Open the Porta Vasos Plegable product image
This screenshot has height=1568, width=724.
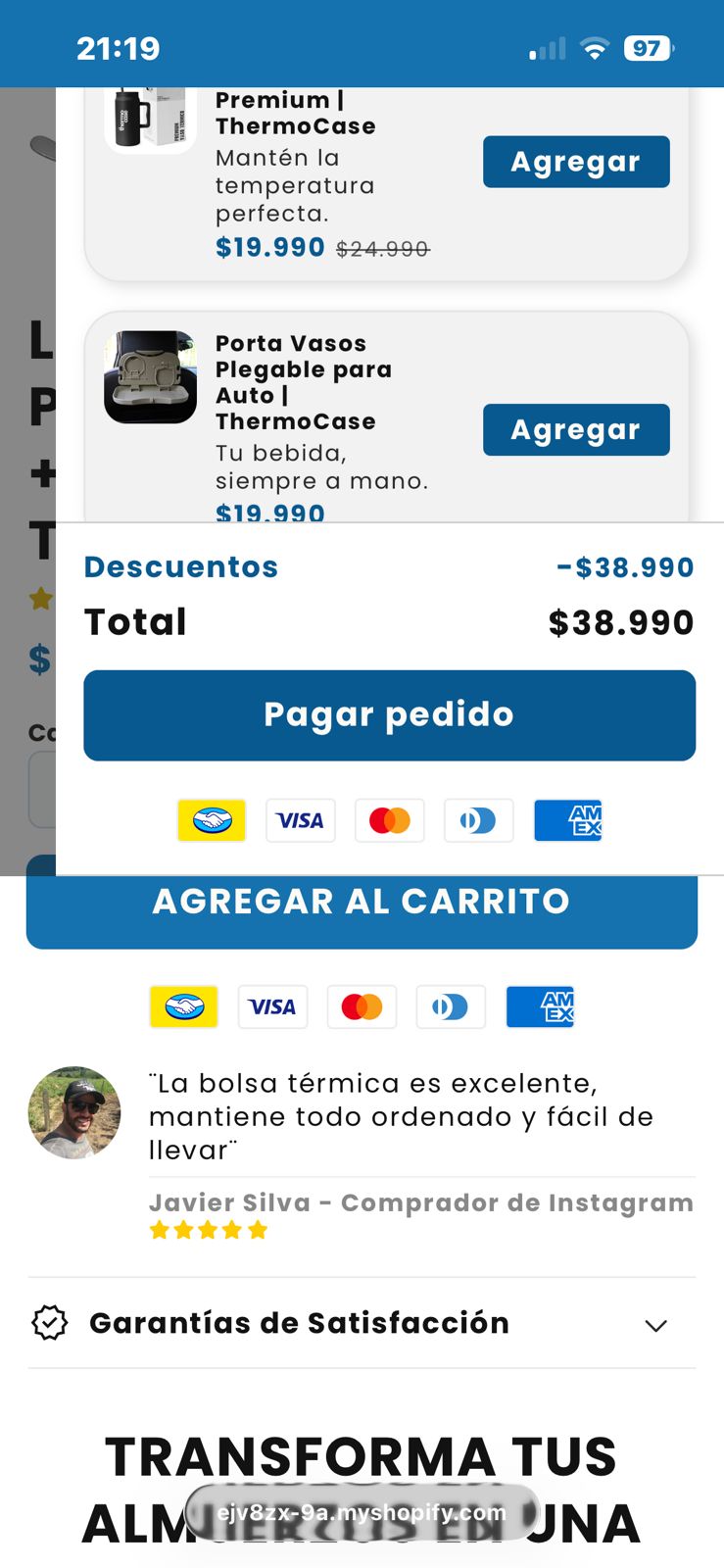[151, 377]
